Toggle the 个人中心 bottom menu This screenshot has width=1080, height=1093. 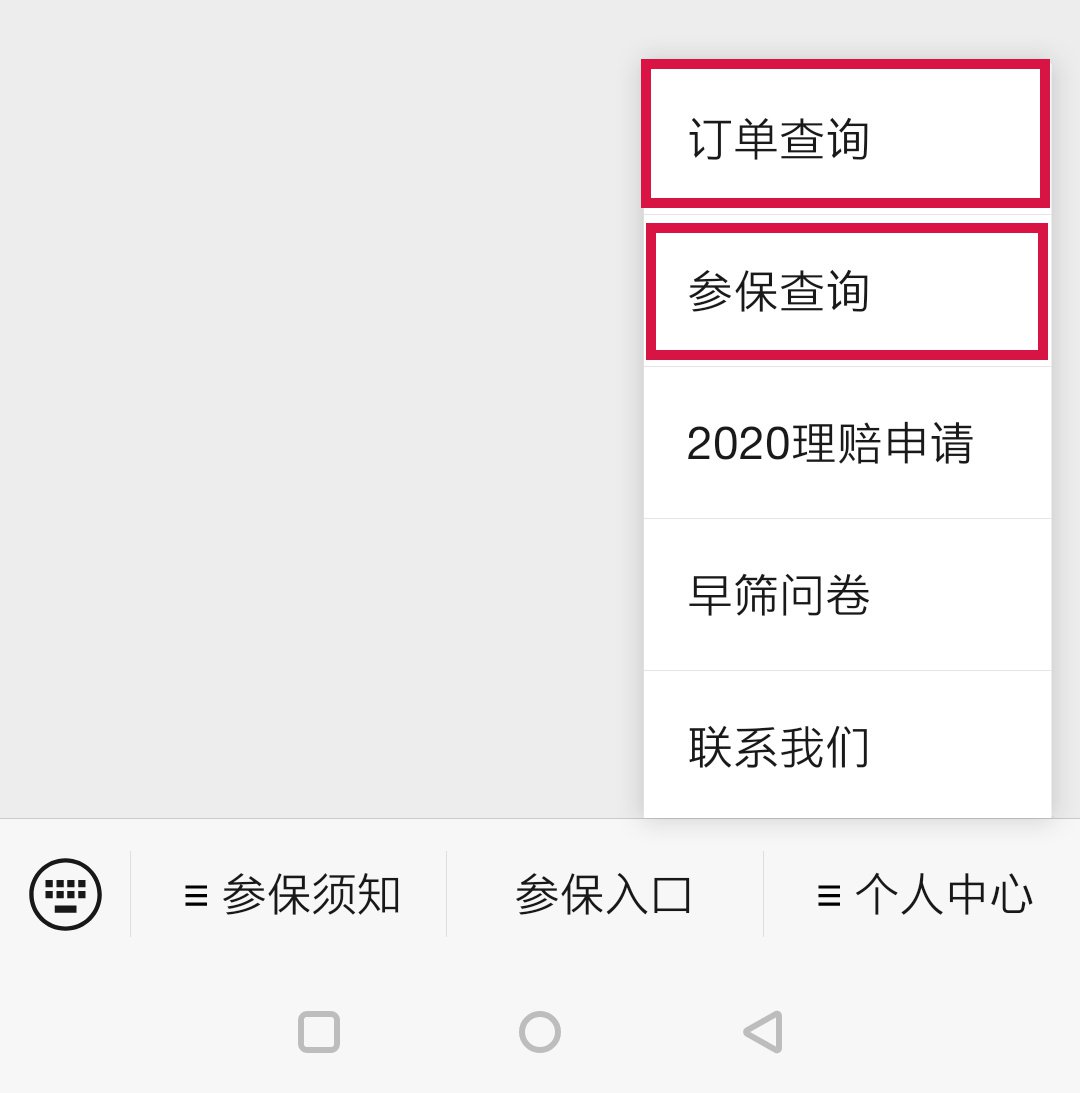point(923,894)
